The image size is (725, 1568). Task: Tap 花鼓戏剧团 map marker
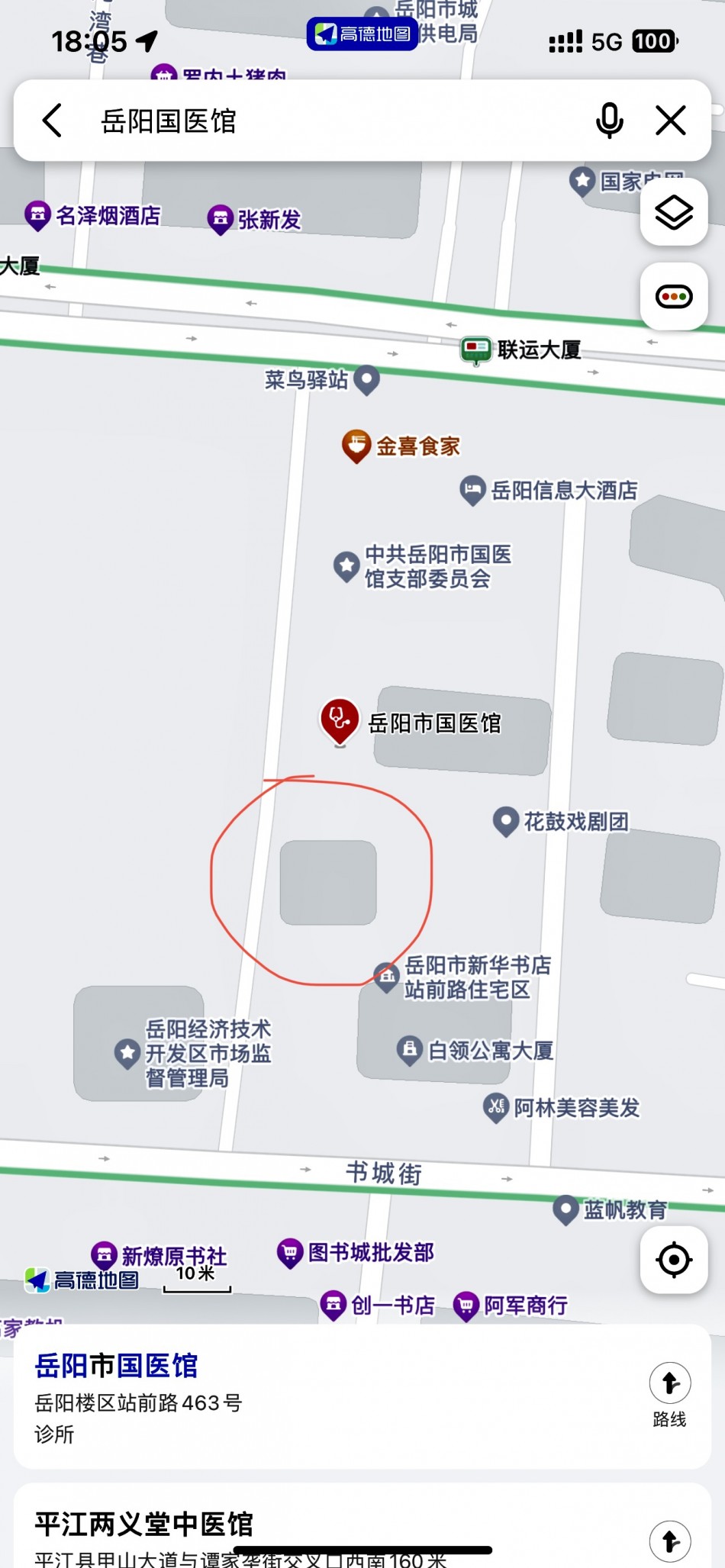(506, 822)
